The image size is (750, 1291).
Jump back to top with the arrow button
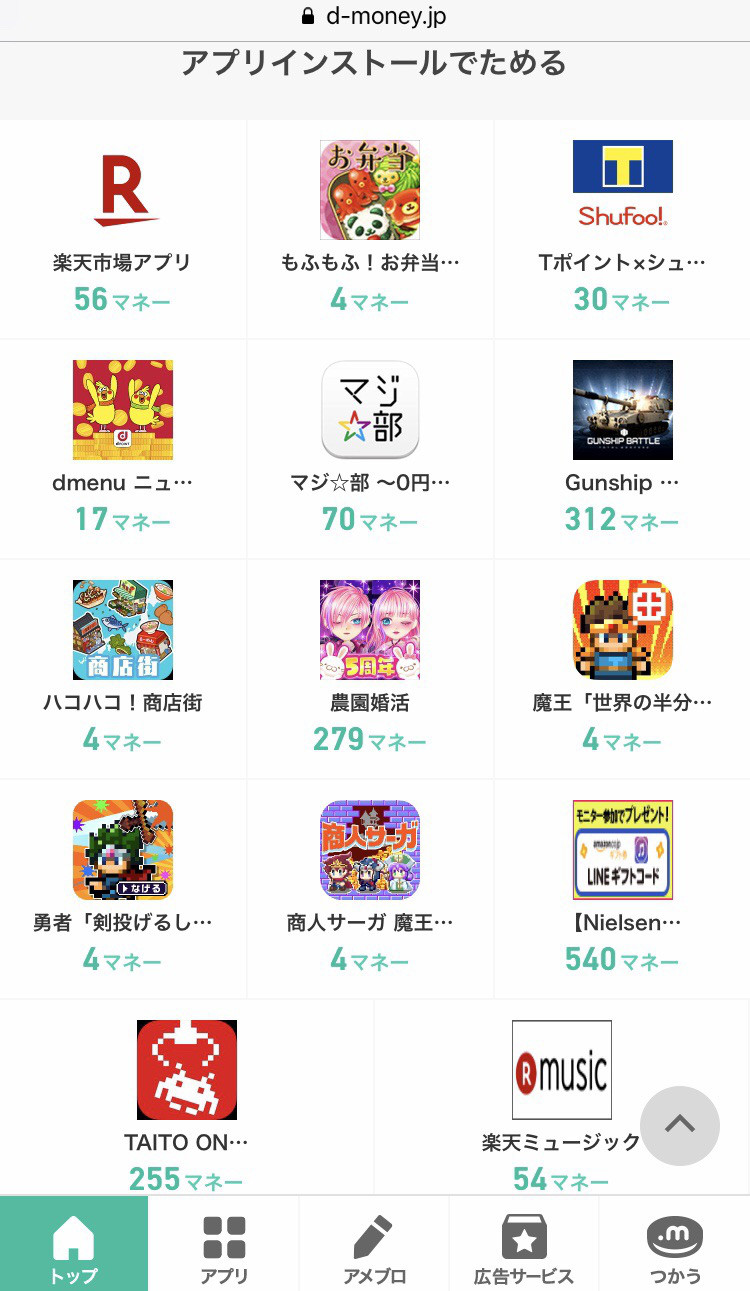point(680,1125)
